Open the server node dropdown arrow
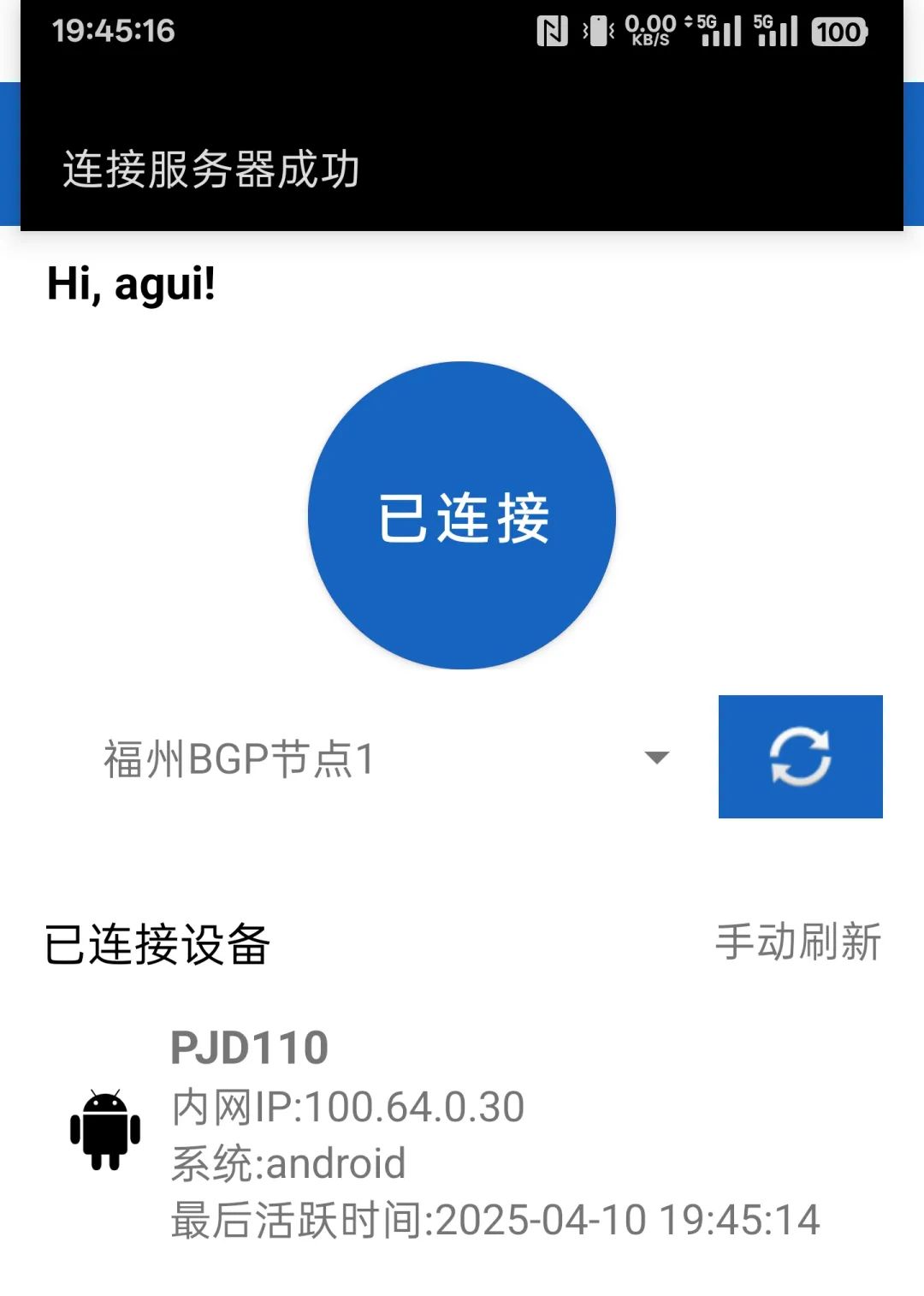This screenshot has width=924, height=1296. coord(655,758)
